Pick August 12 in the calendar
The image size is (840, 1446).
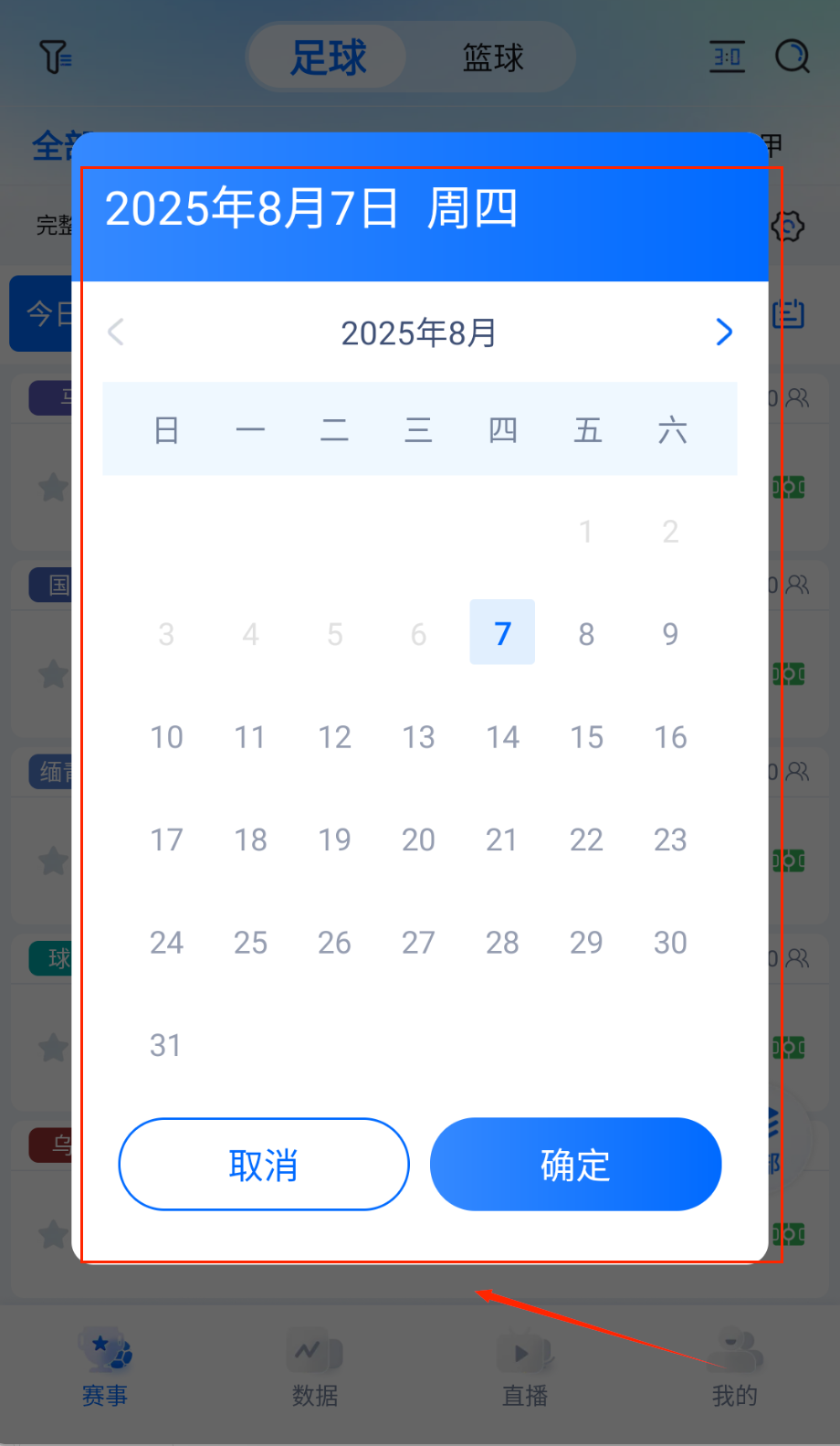[334, 736]
